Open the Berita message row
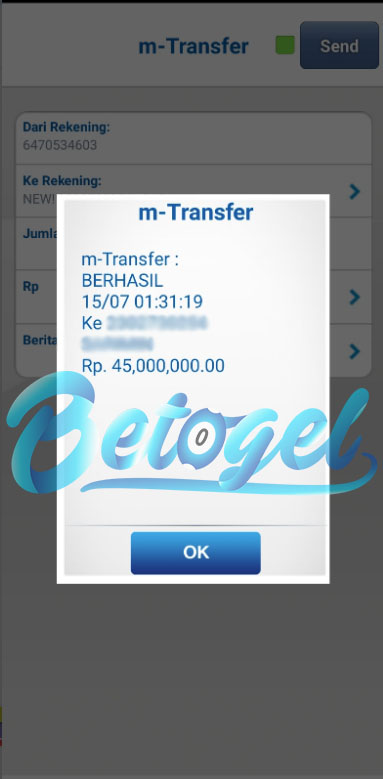This screenshot has height=779, width=383. pyautogui.click(x=194, y=351)
